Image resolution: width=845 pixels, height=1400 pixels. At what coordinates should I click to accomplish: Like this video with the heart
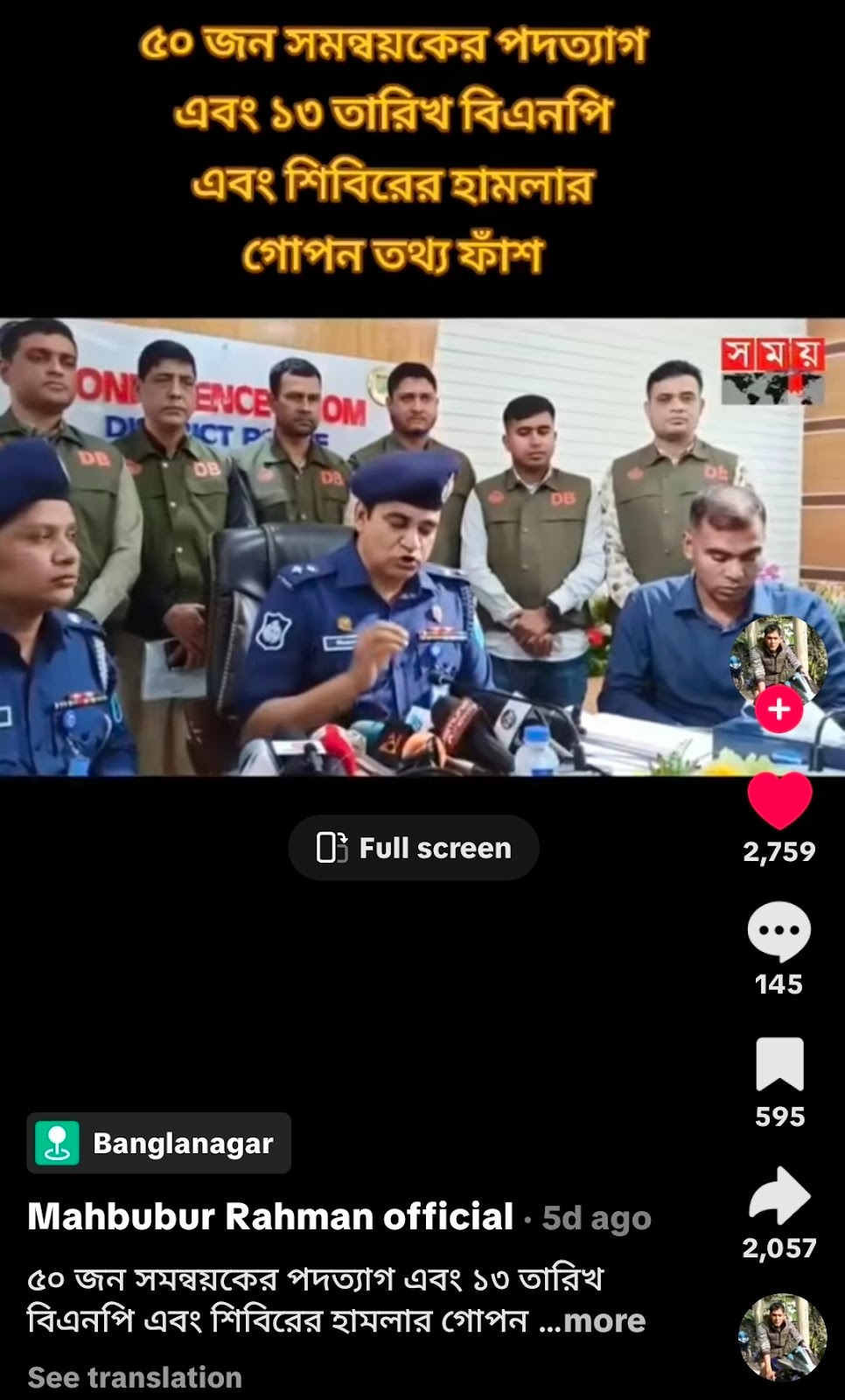point(779,801)
